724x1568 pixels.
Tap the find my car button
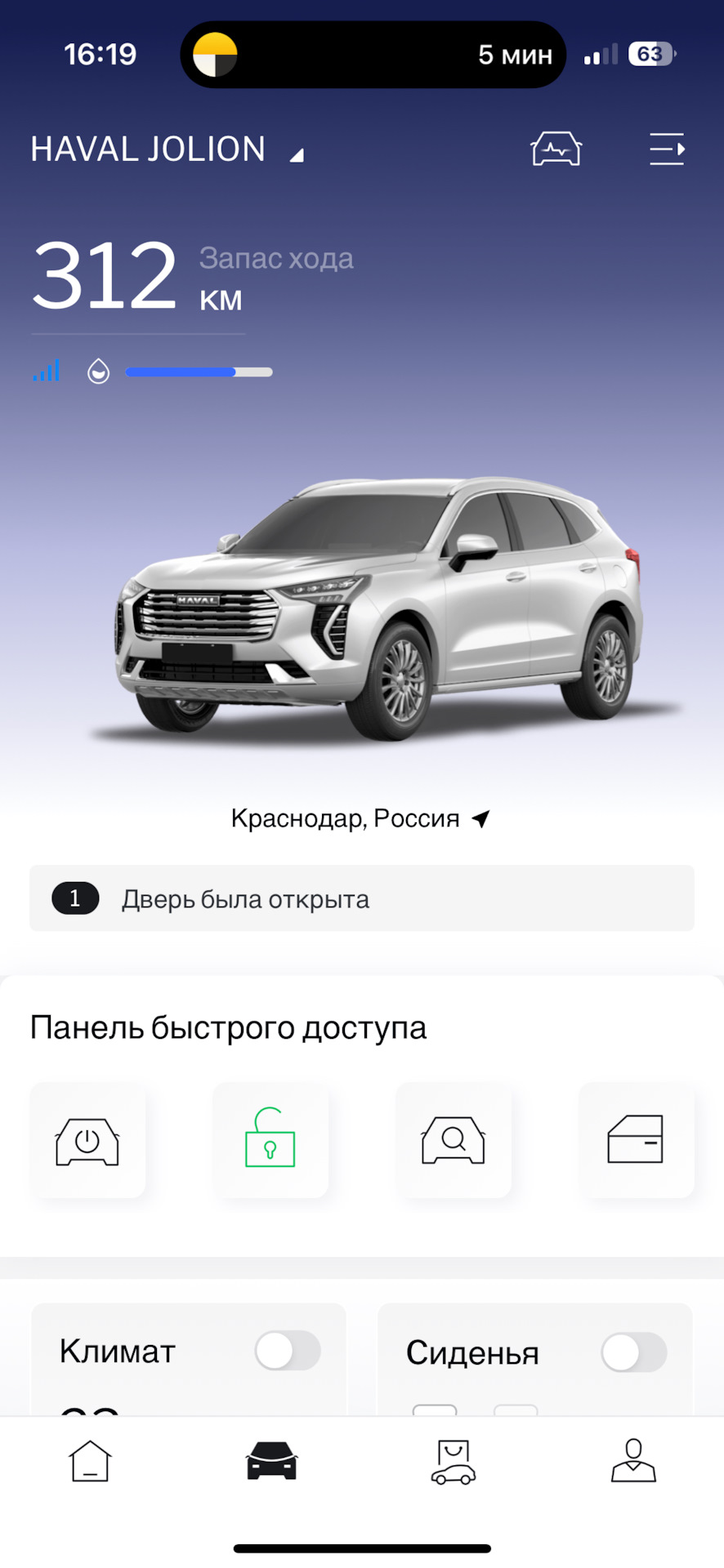[454, 1140]
